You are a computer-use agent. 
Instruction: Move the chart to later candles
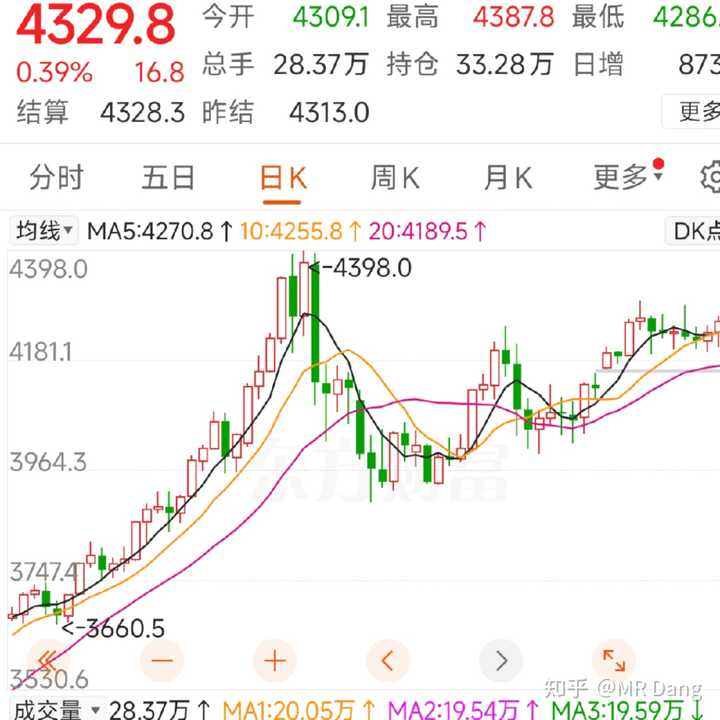pos(500,661)
